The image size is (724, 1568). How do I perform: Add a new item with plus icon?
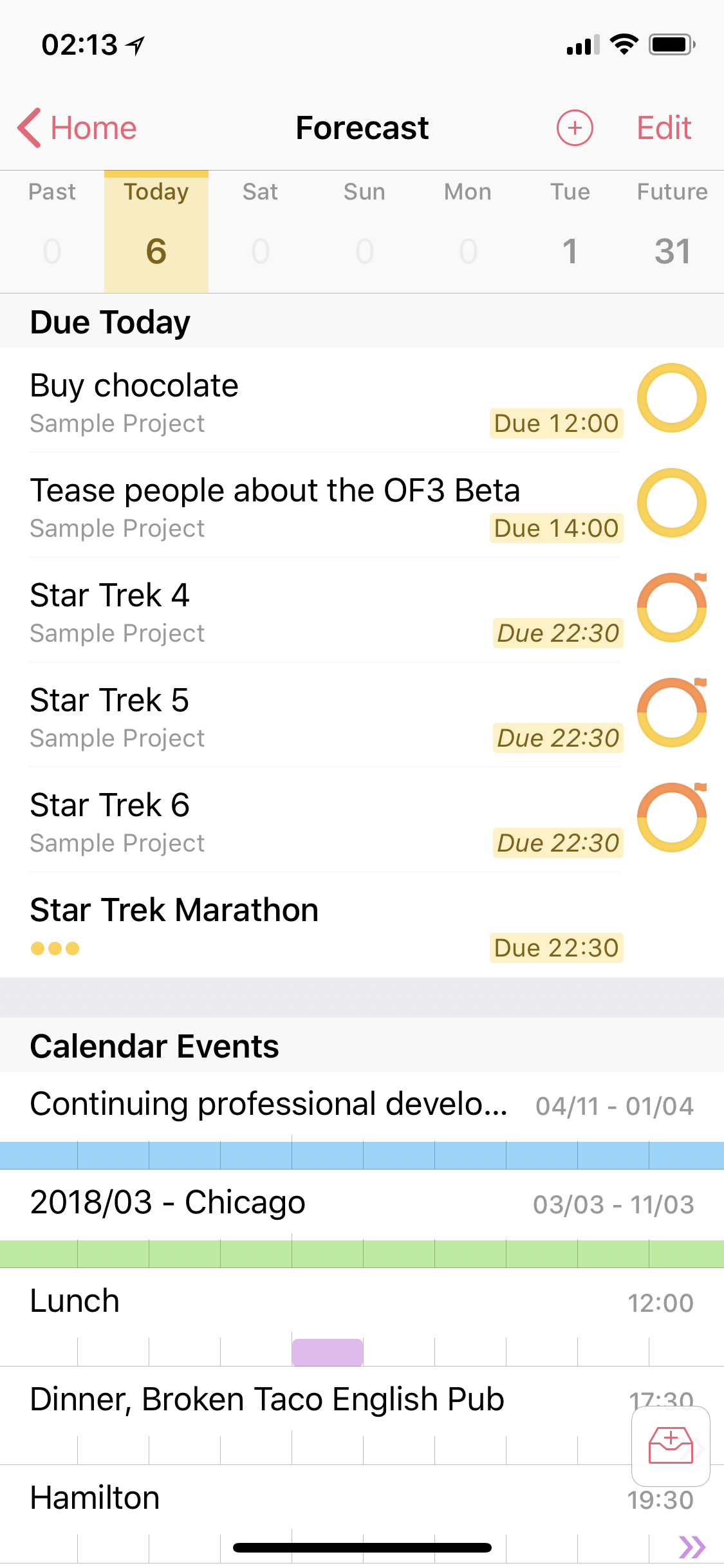(x=574, y=127)
